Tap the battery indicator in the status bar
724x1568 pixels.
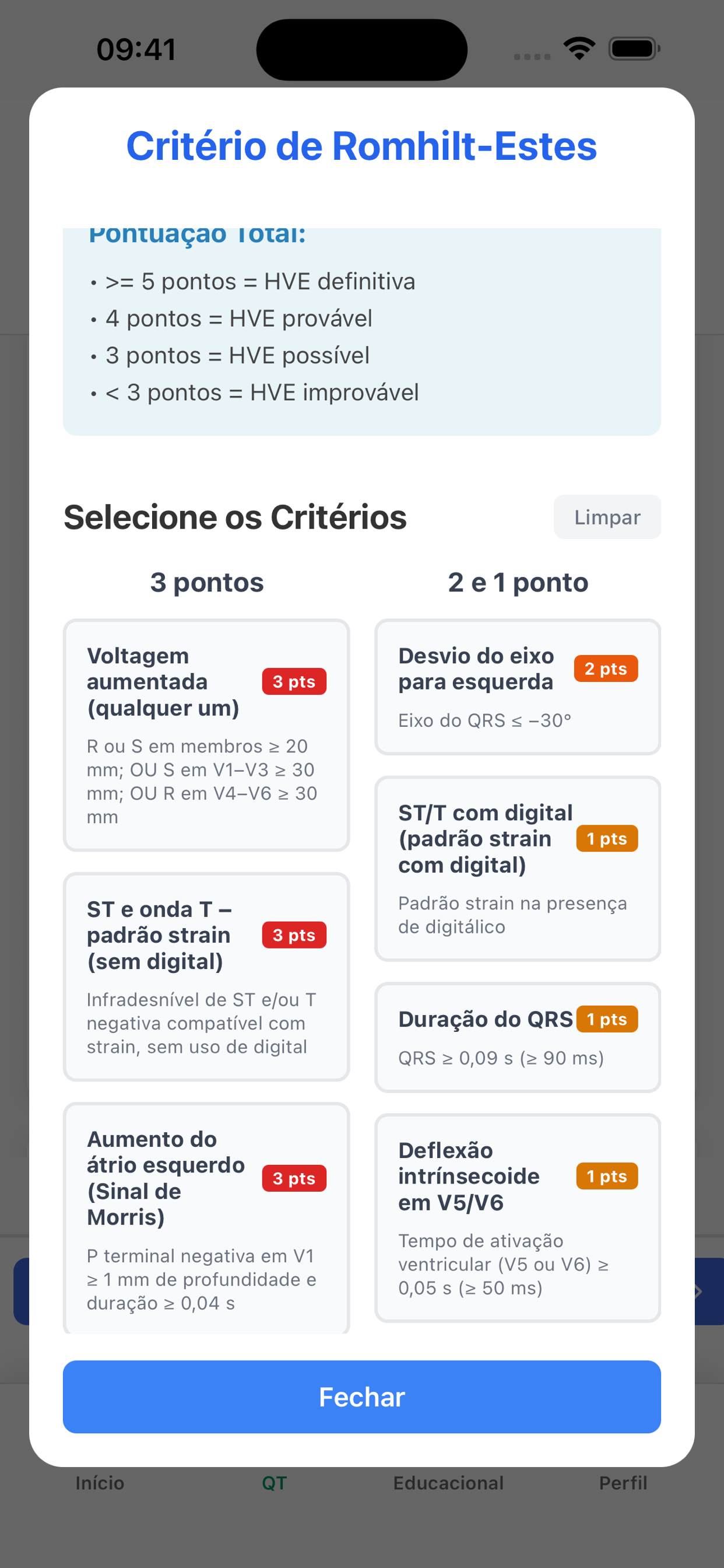point(631,48)
